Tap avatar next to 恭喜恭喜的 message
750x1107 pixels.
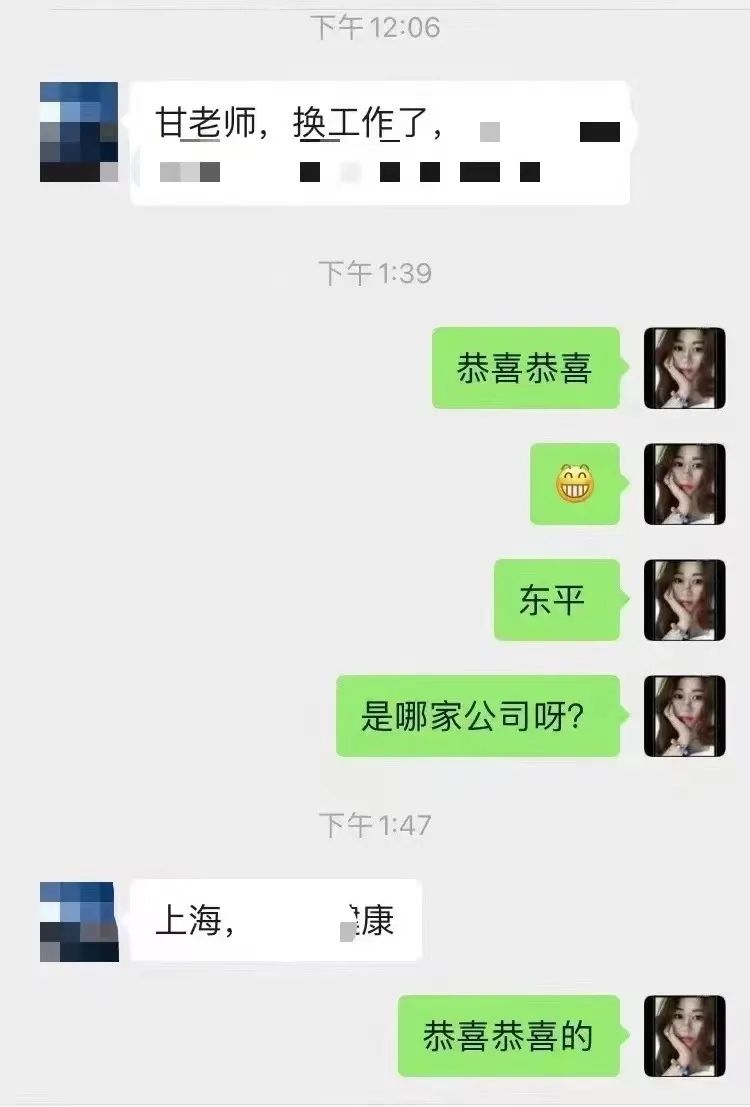coord(684,1036)
